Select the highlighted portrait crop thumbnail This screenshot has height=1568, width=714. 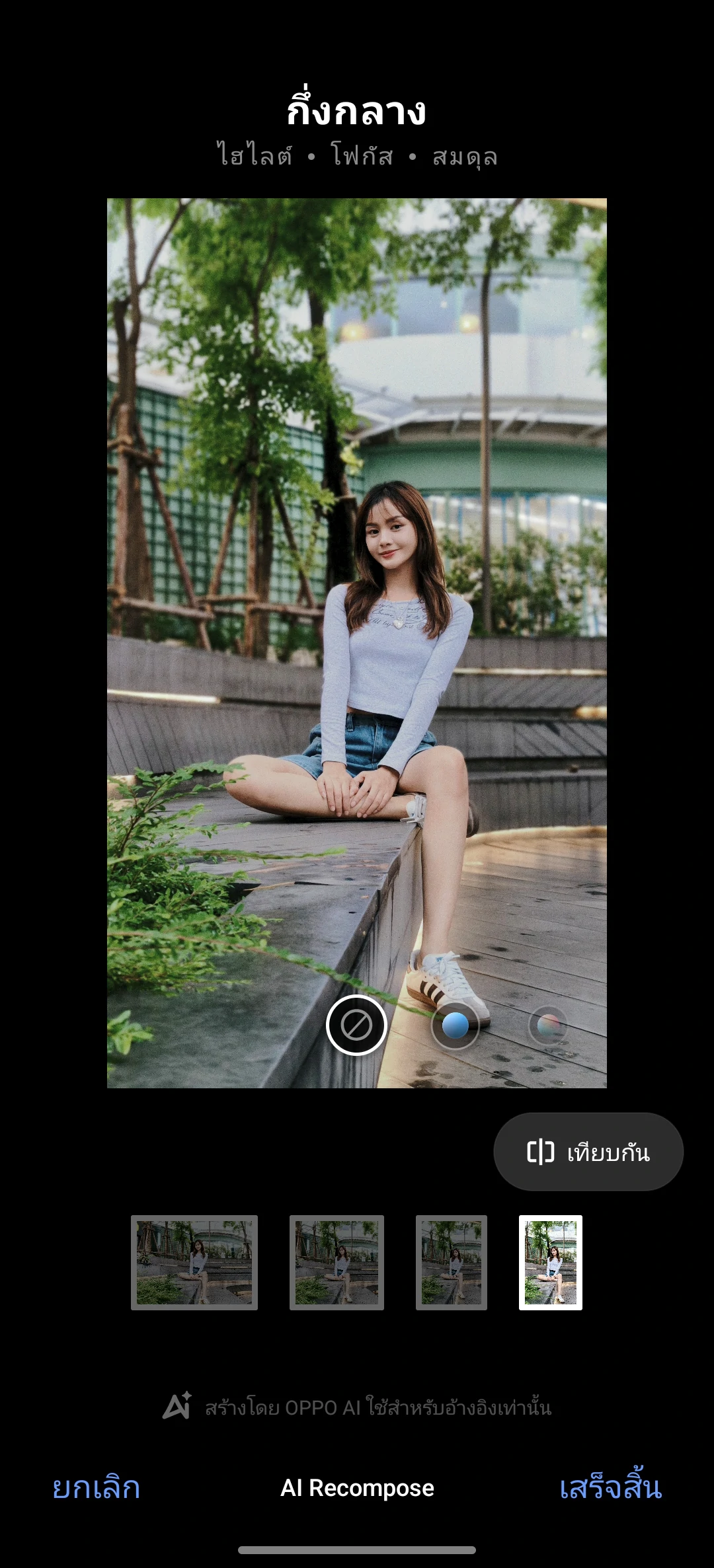point(551,1262)
